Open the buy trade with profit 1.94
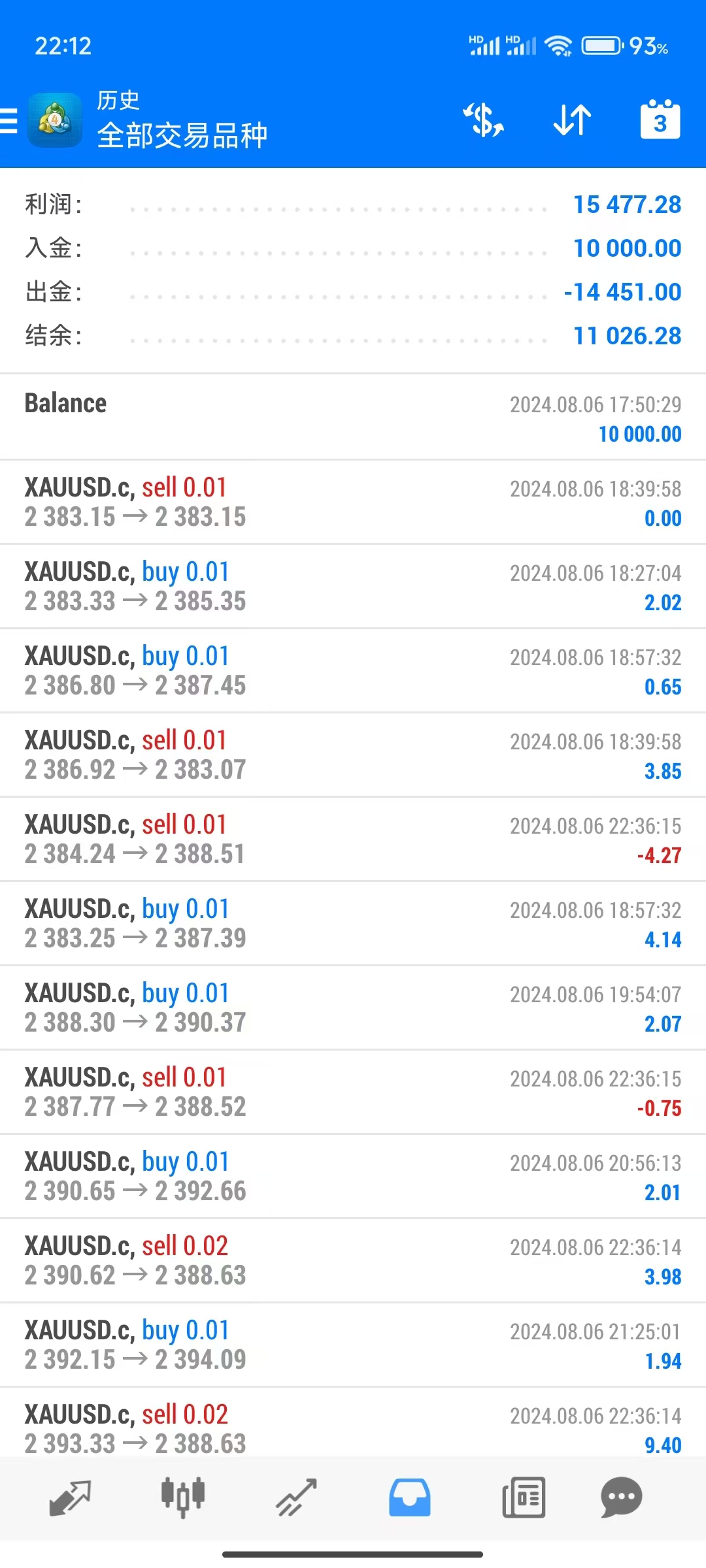The height and width of the screenshot is (1568, 706). (x=353, y=1345)
